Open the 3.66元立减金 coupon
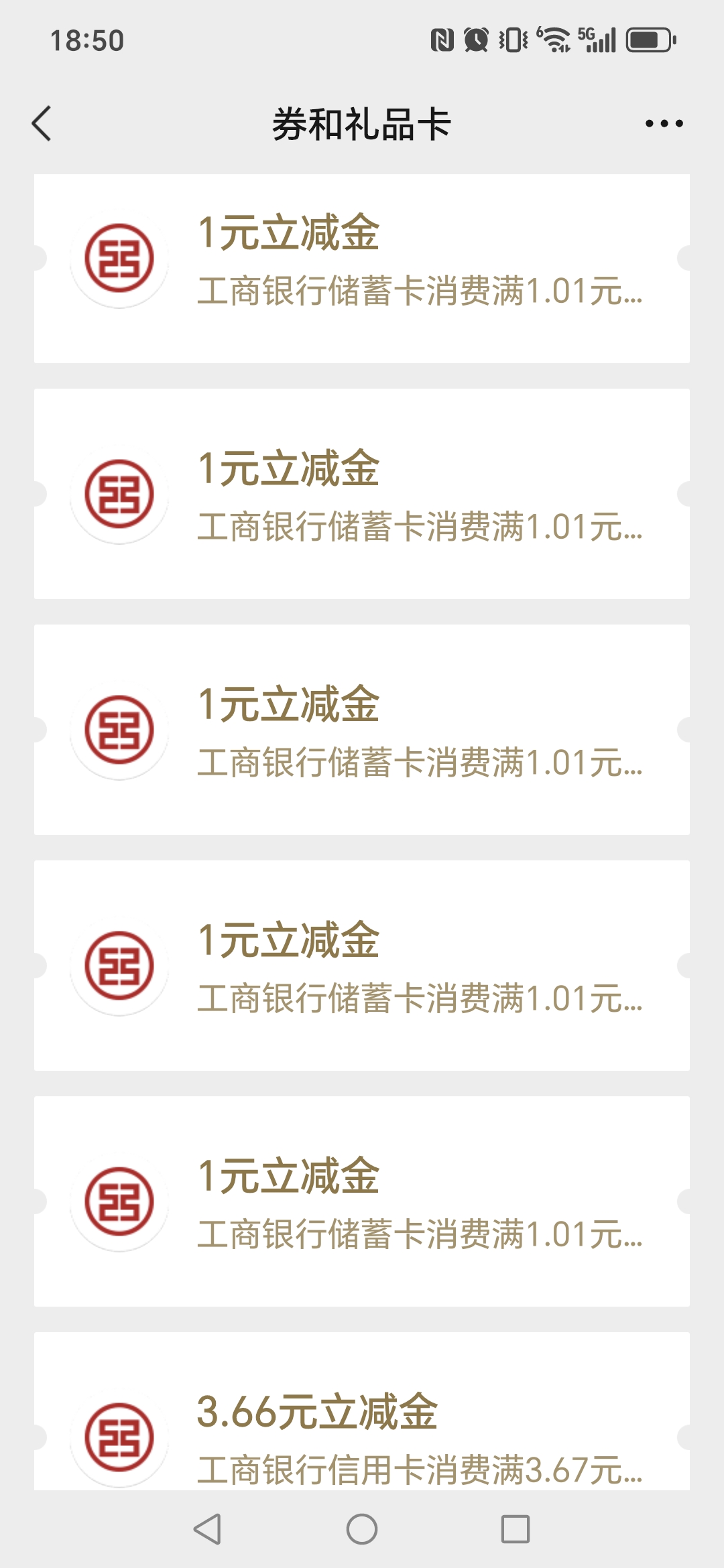Image resolution: width=724 pixels, height=1568 pixels. click(x=362, y=1421)
